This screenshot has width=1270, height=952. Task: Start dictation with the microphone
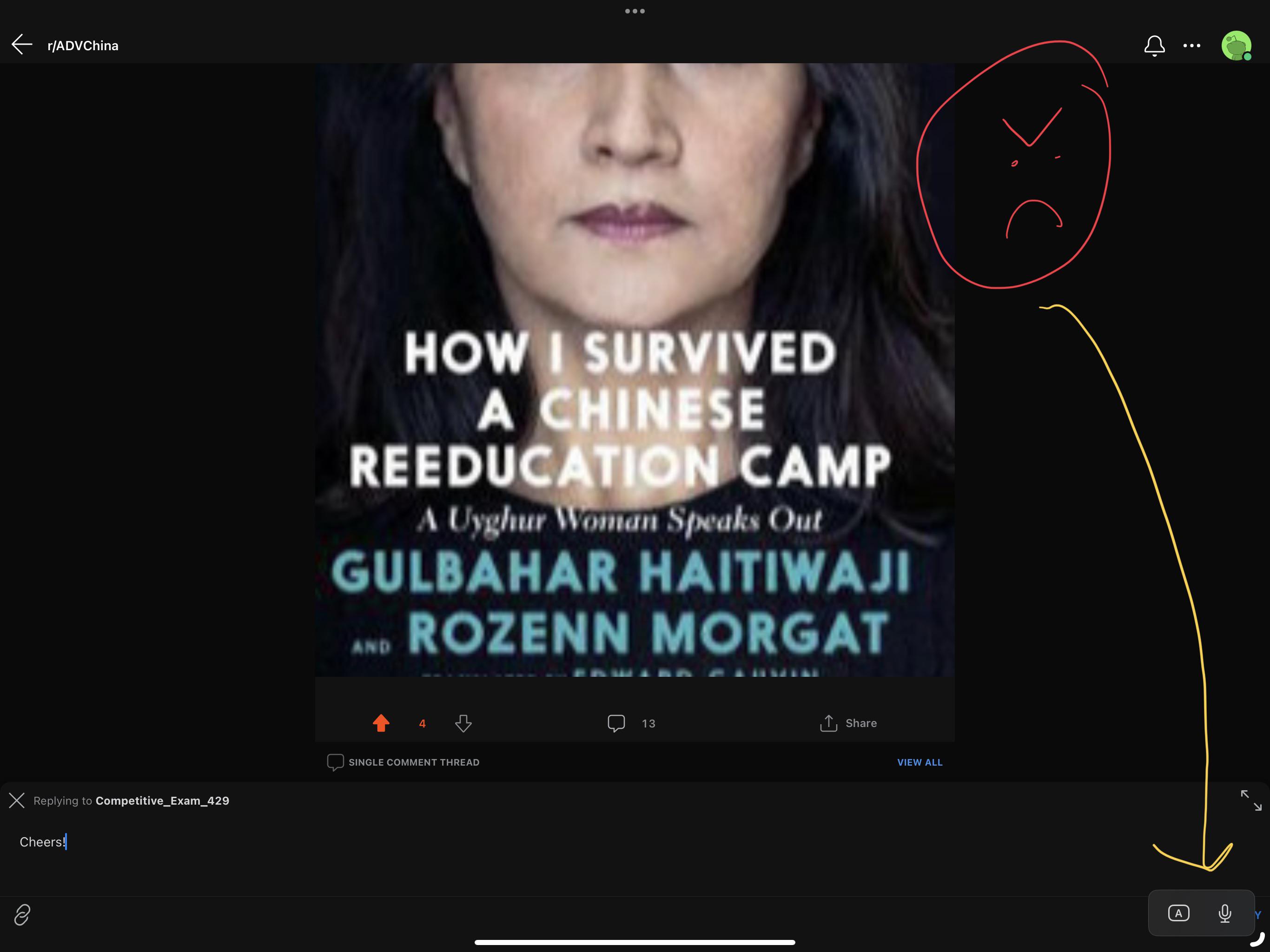click(1224, 913)
